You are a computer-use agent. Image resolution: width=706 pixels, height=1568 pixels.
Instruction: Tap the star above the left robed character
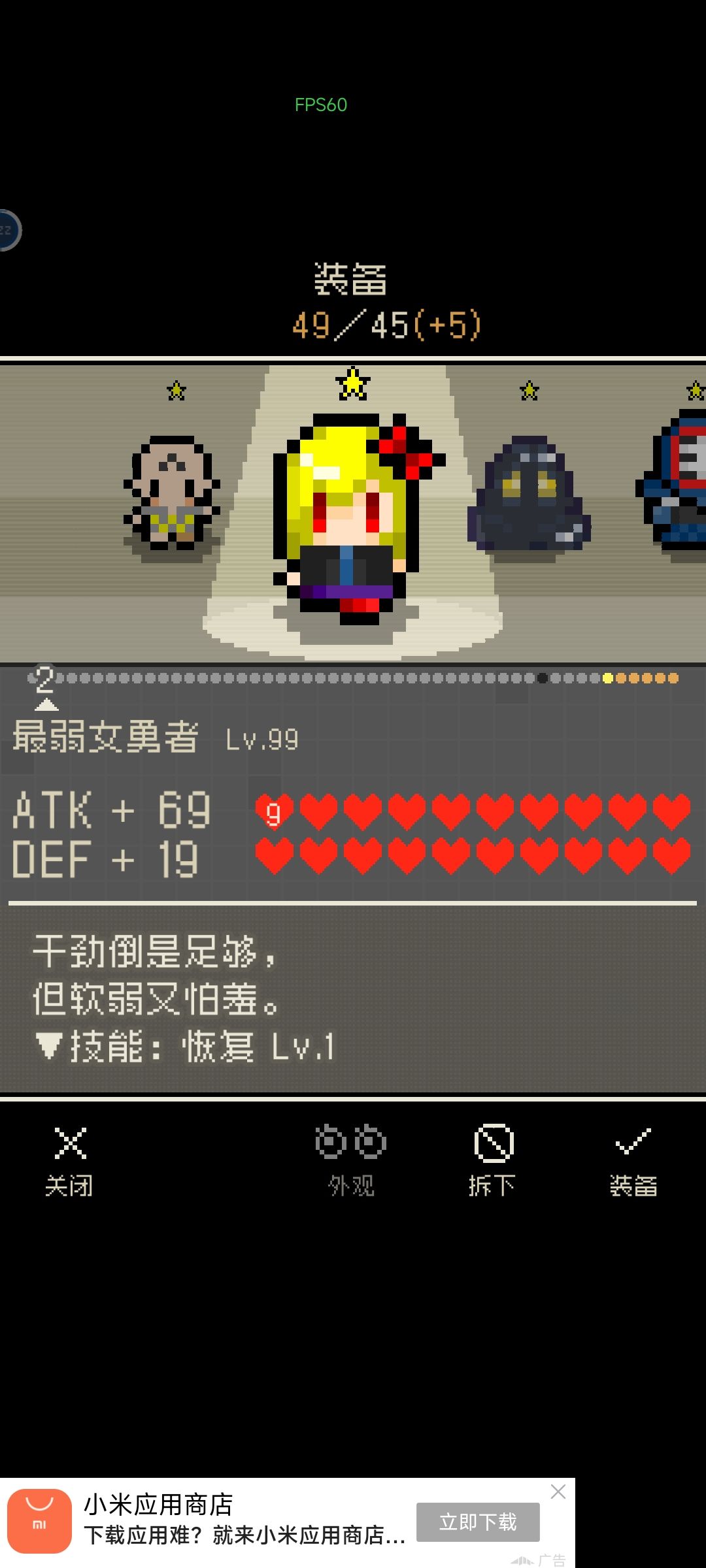pos(175,390)
